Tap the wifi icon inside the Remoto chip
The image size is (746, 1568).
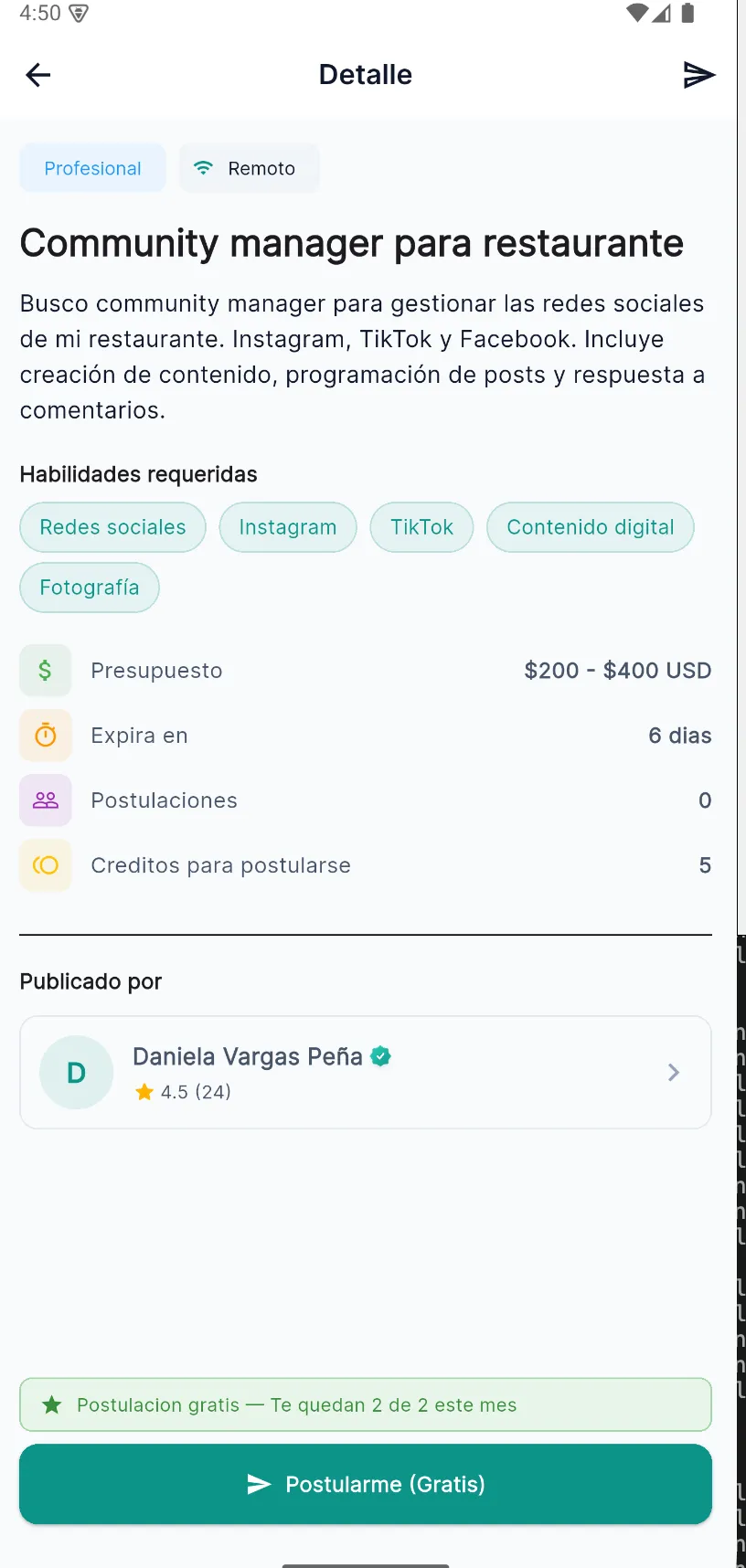203,168
